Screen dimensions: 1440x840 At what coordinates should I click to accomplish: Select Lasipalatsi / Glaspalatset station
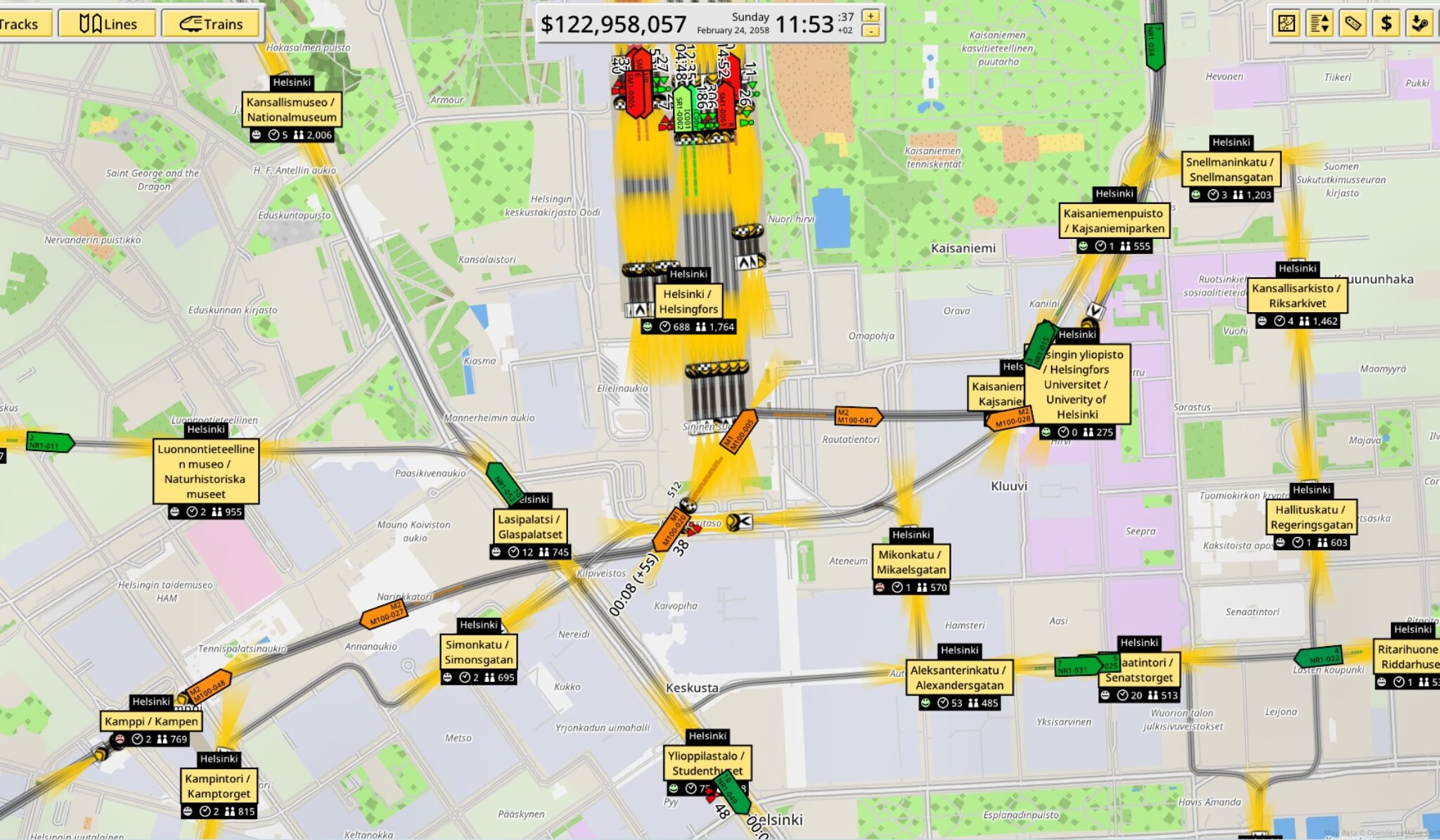coord(529,526)
